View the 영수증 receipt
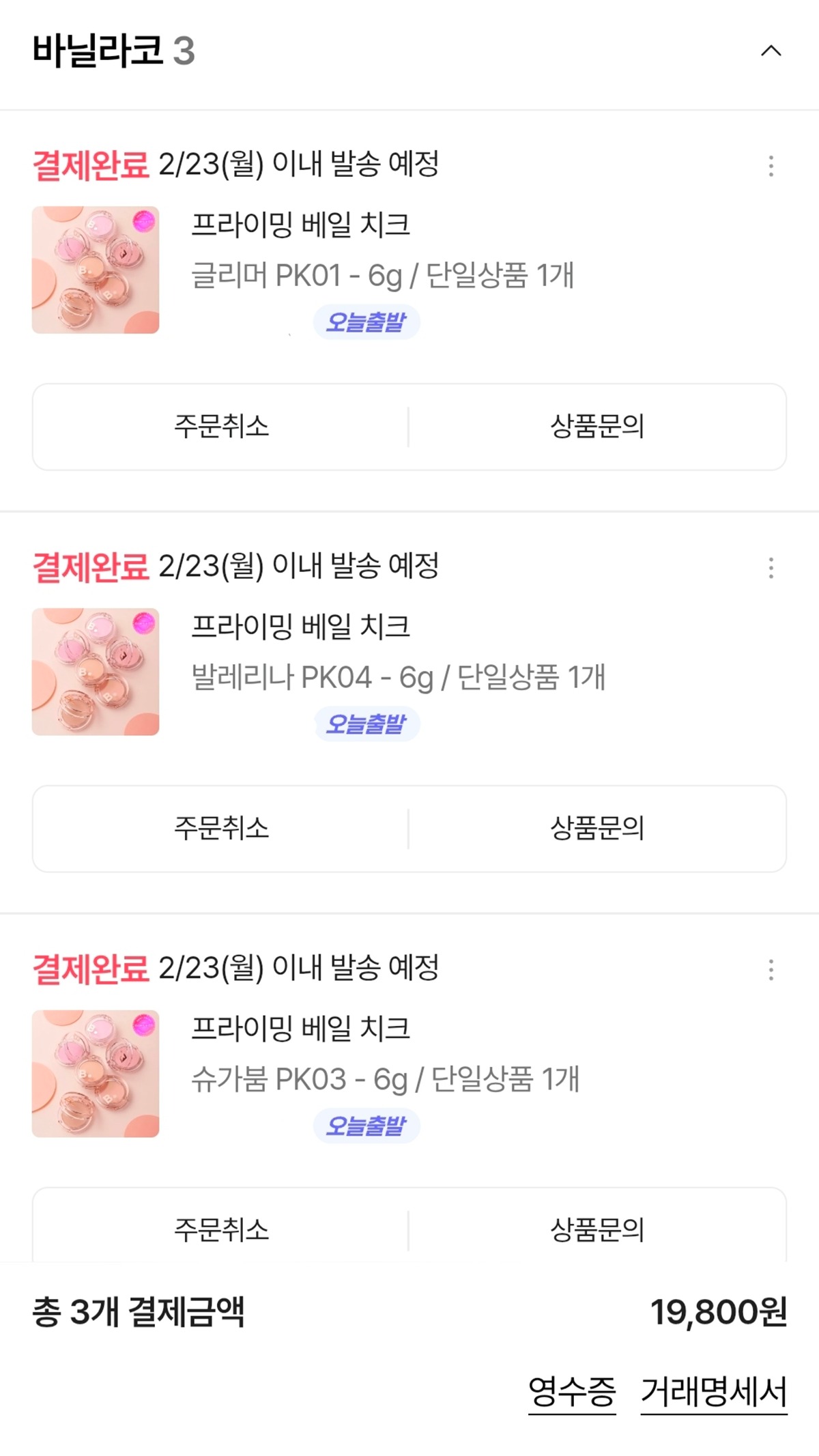819x1456 pixels. click(x=572, y=1392)
